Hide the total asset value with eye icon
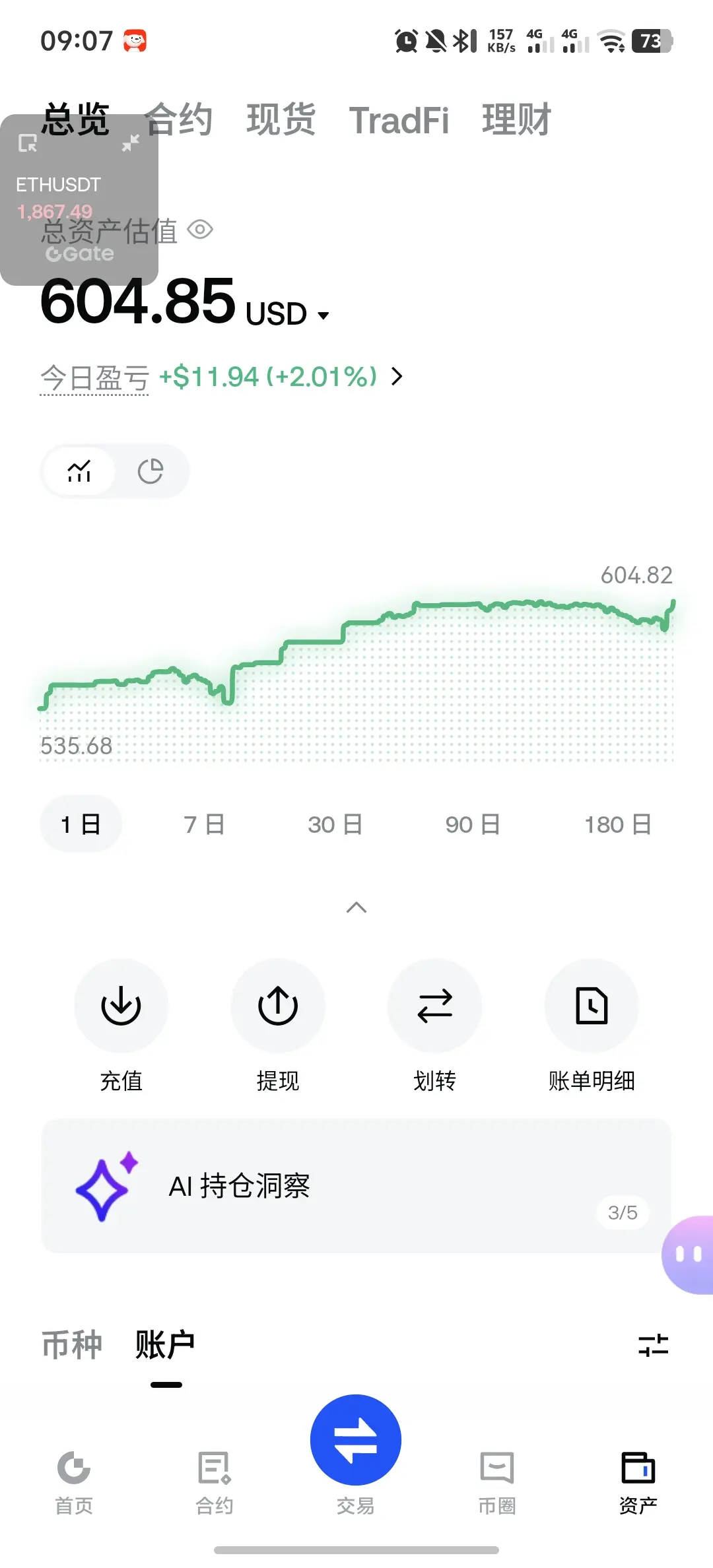This screenshot has height=1568, width=713. tap(200, 230)
